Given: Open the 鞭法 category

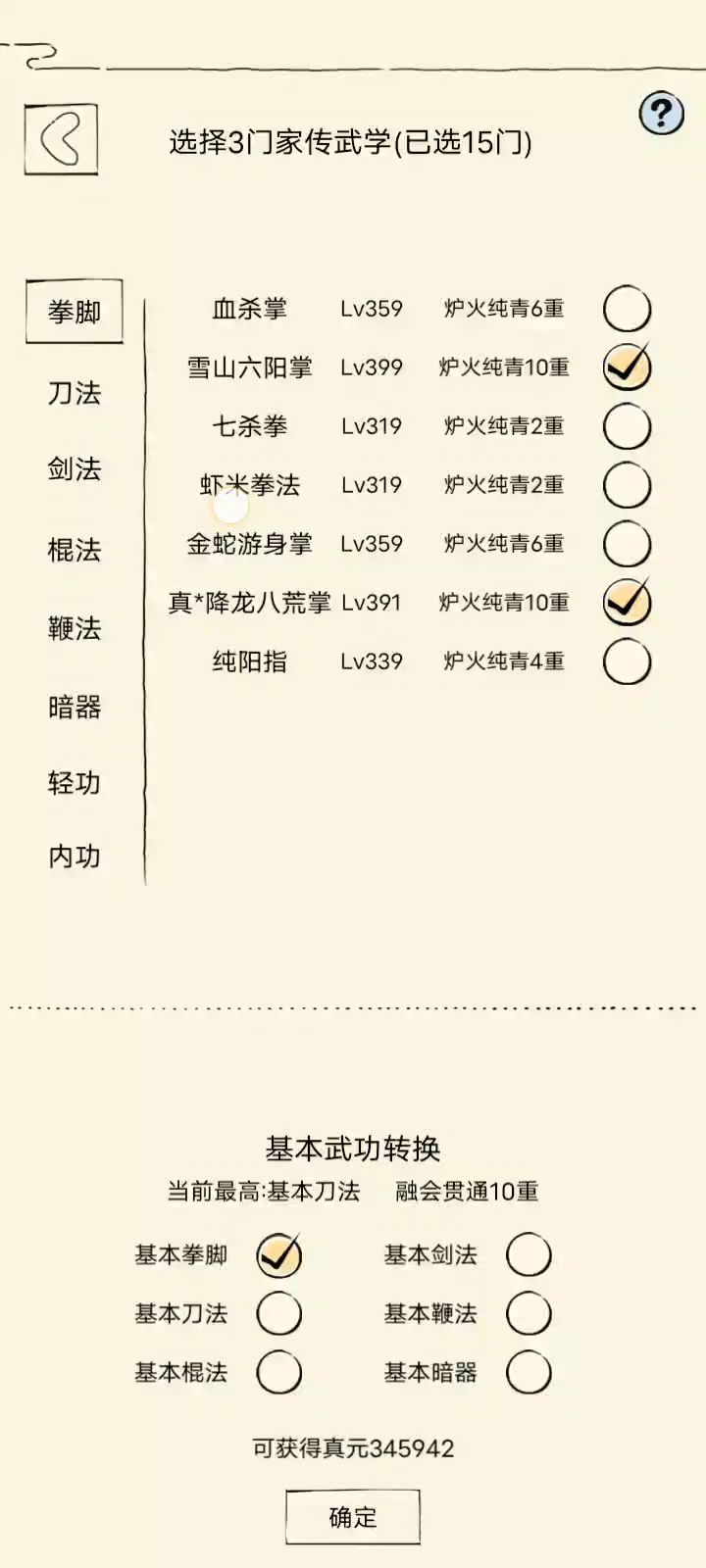Looking at the screenshot, I should [75, 628].
